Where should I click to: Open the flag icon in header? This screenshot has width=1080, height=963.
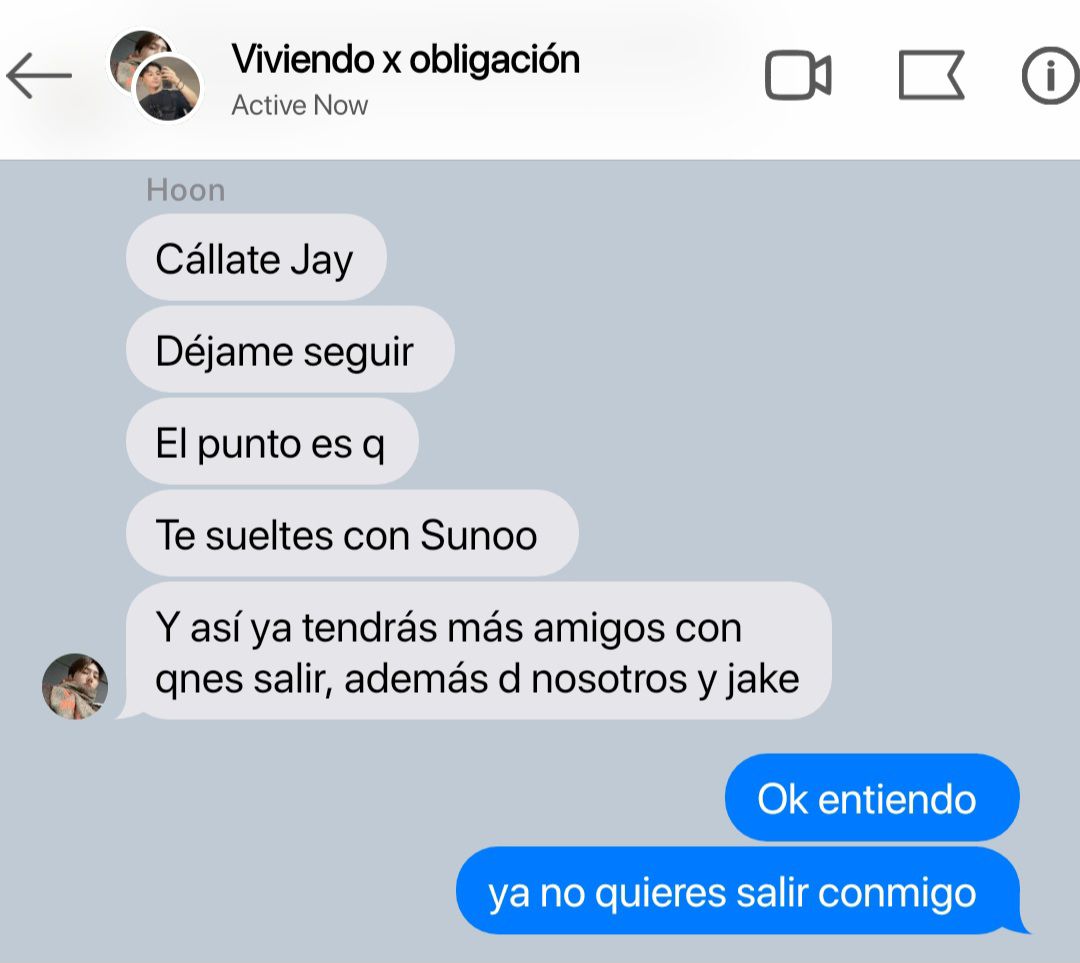click(x=931, y=77)
